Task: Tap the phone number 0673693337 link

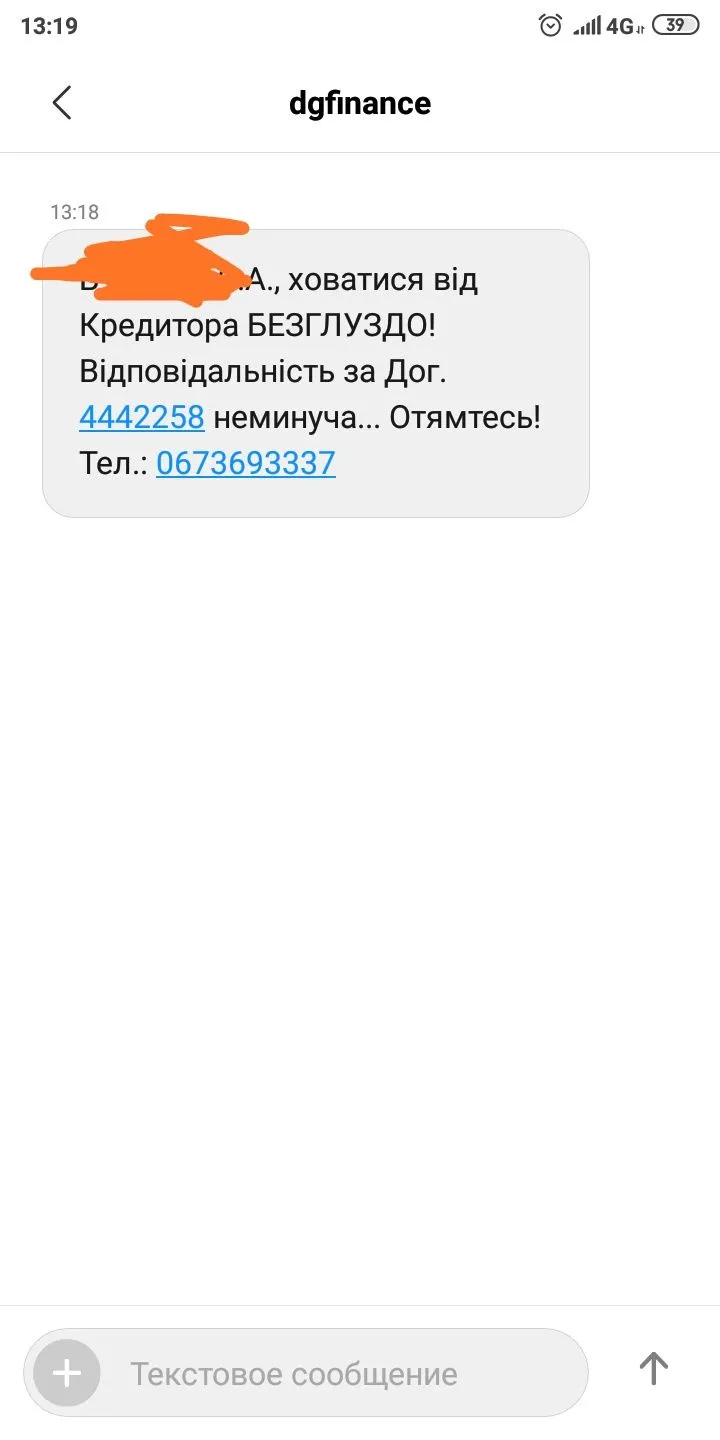Action: (x=246, y=463)
